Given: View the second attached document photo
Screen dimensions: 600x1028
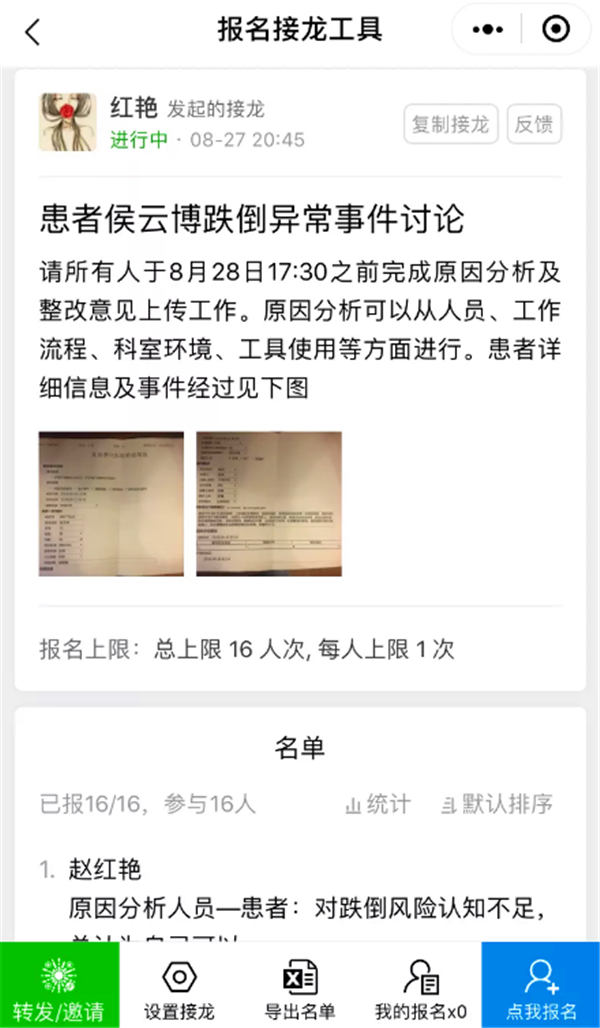Looking at the screenshot, I should [x=269, y=504].
